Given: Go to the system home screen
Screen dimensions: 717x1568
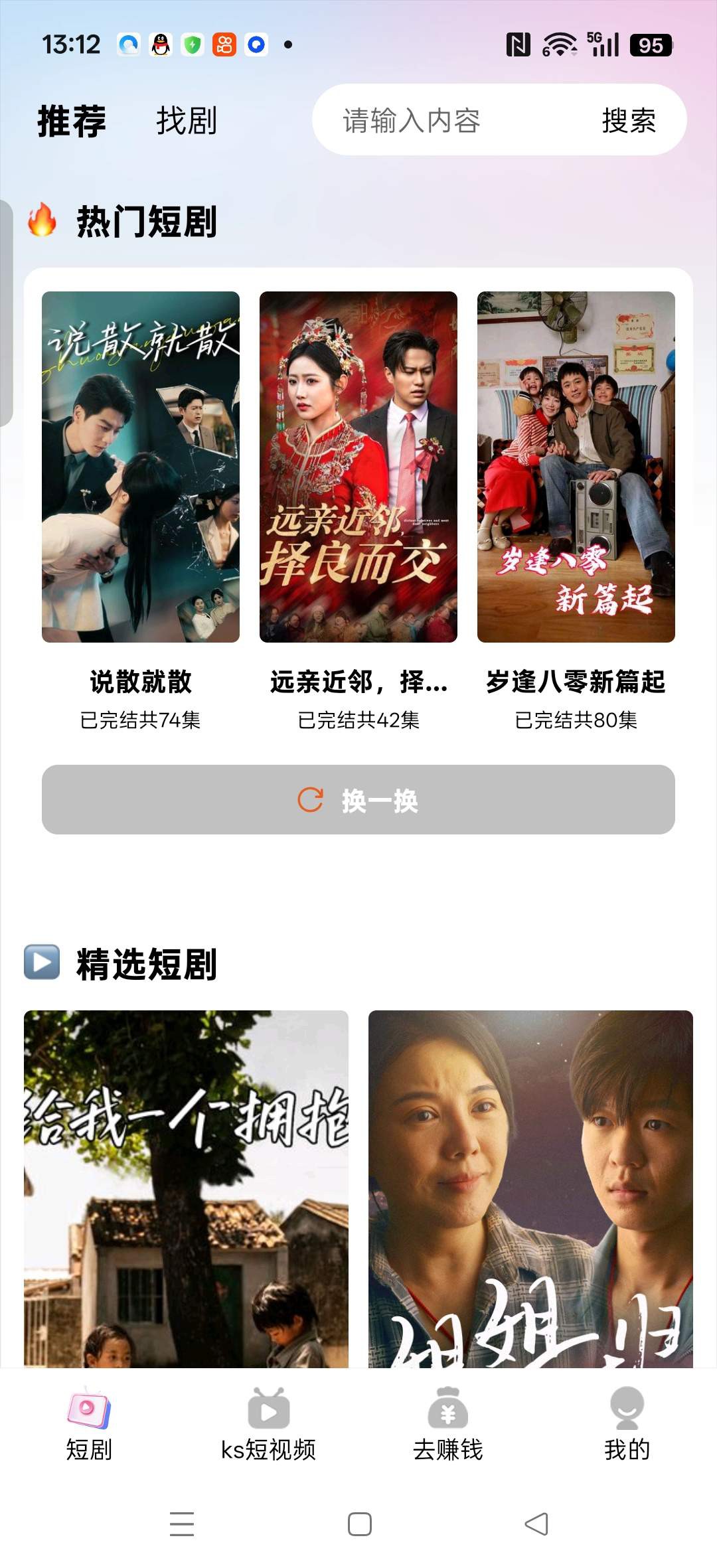Looking at the screenshot, I should pyautogui.click(x=359, y=1524).
